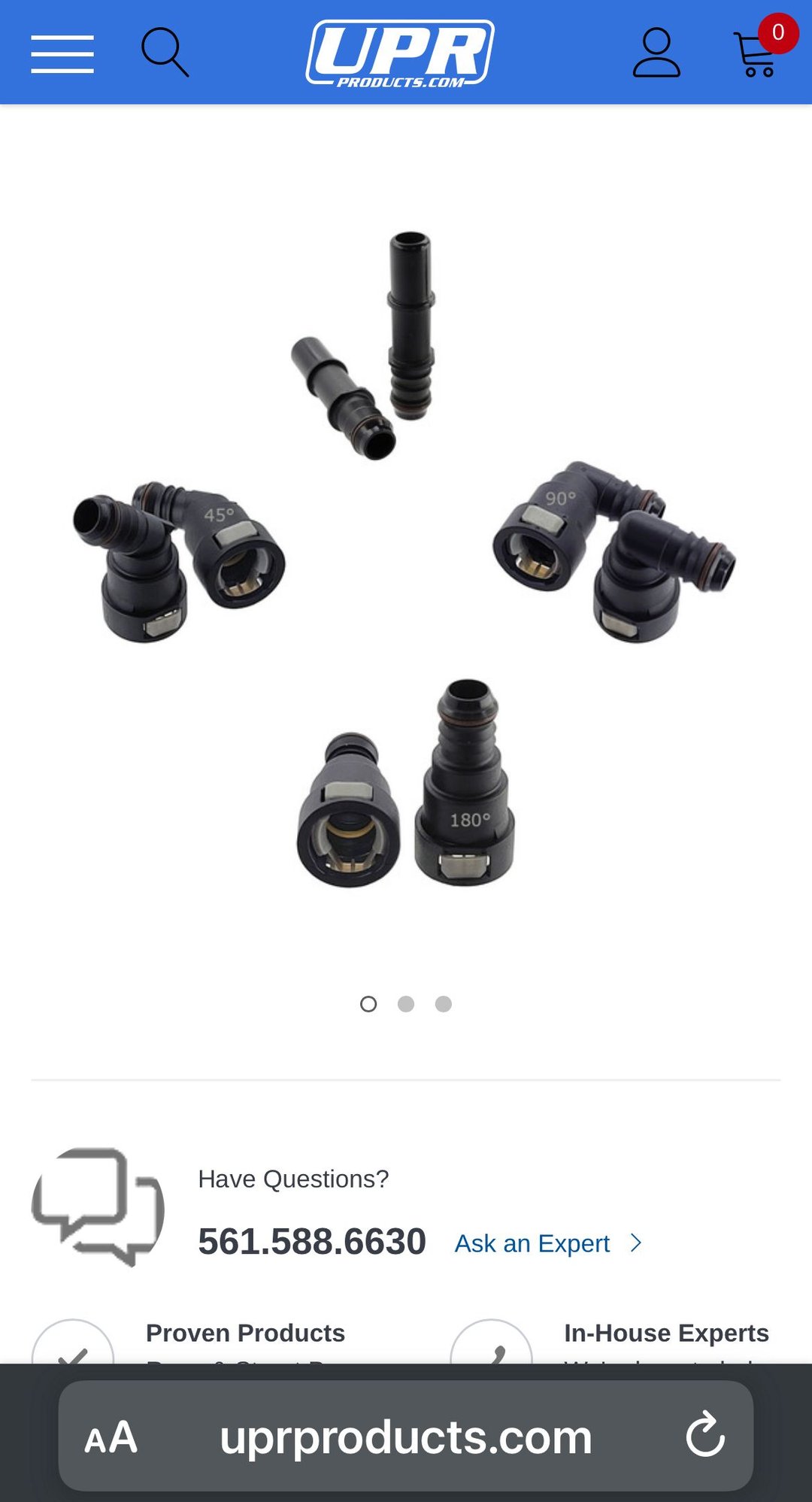This screenshot has height=1502, width=812.
Task: Call 561.588.6630 phone number
Action: point(312,1242)
